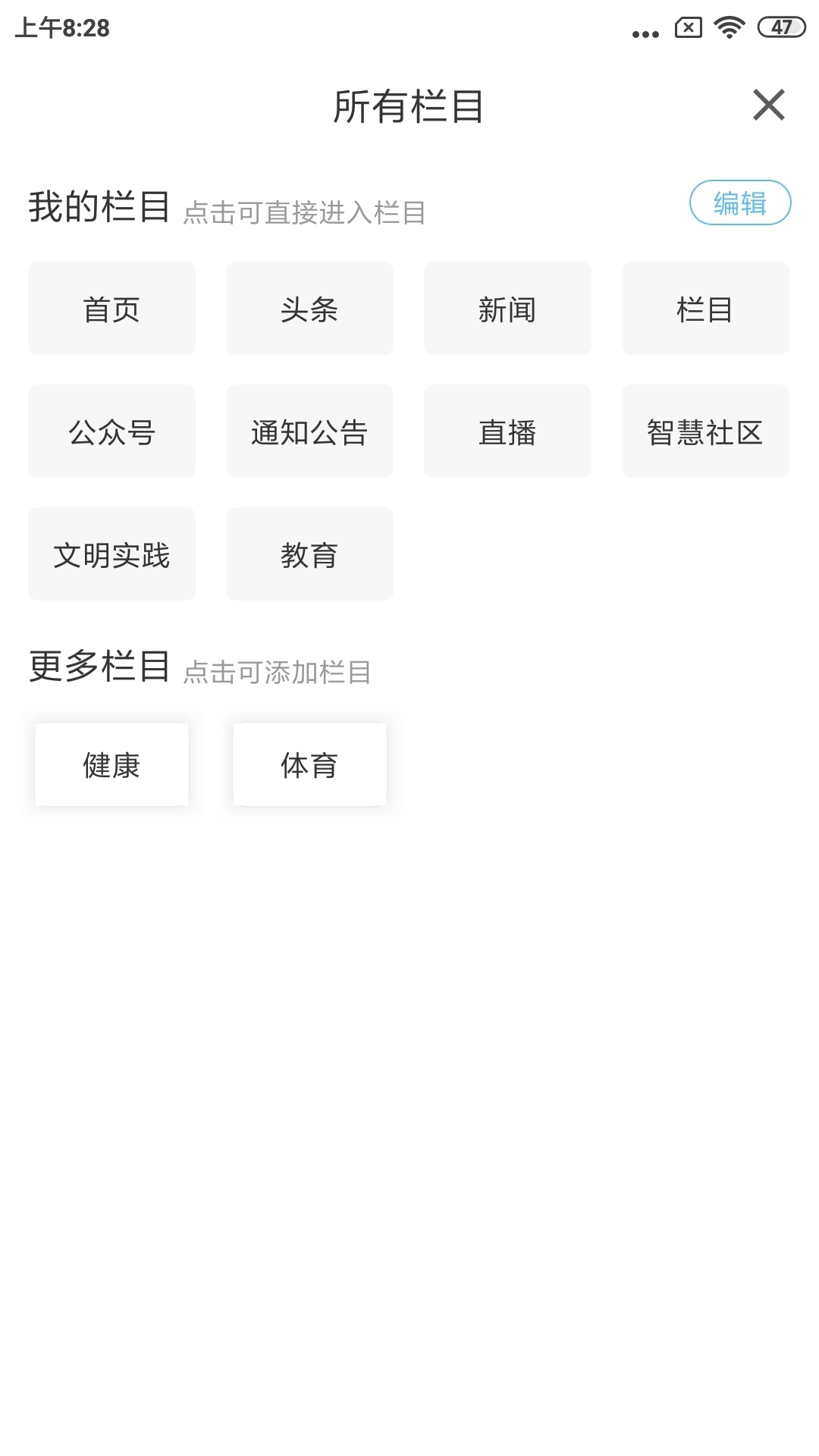
Task: Open the 公众号 channel
Action: click(111, 431)
